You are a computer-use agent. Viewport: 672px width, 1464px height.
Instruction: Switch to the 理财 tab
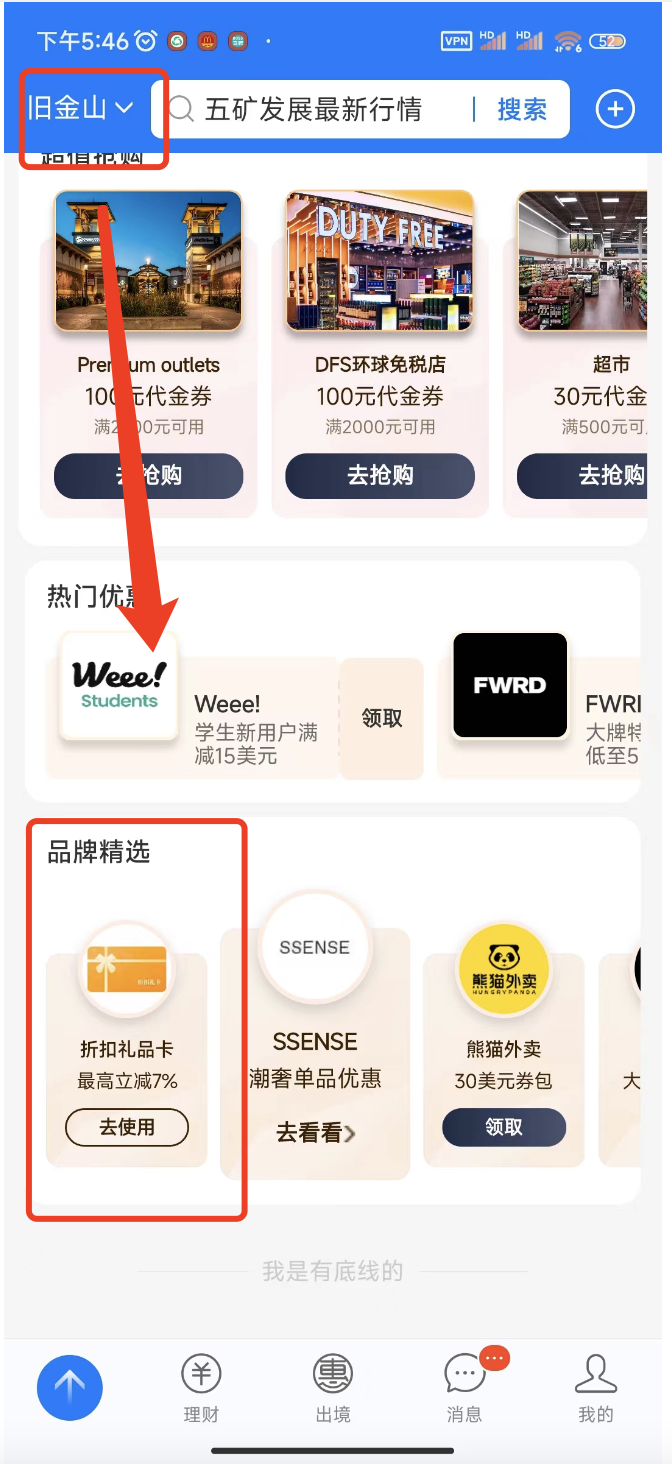point(201,1388)
